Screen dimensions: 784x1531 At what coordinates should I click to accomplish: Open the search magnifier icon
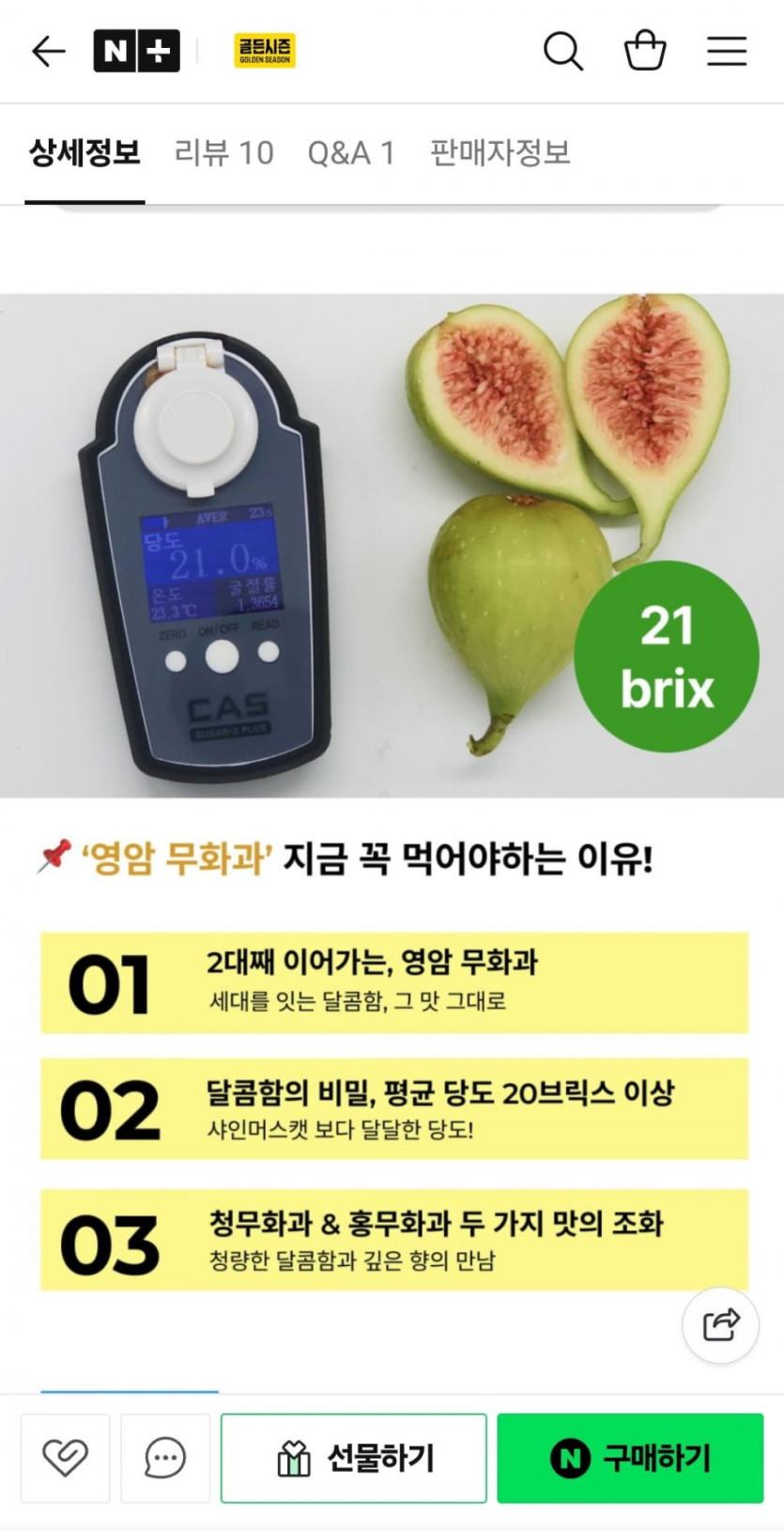coord(562,51)
